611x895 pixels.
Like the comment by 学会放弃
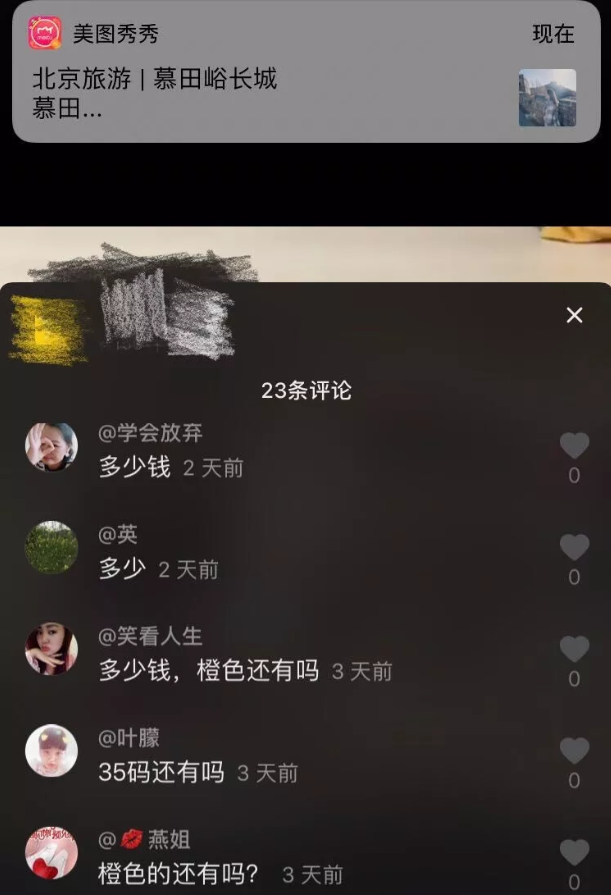574,446
